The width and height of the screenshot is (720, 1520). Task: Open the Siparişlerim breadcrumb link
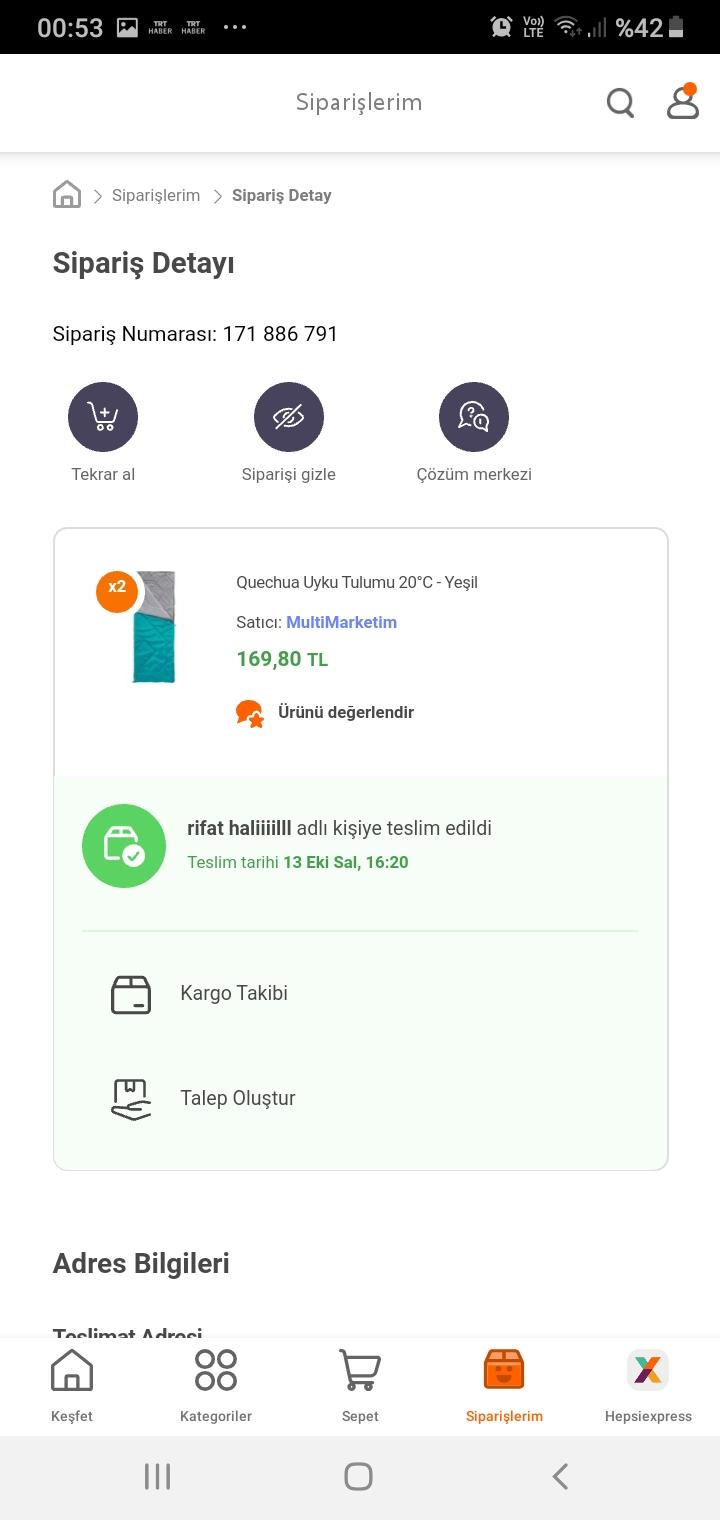click(156, 196)
